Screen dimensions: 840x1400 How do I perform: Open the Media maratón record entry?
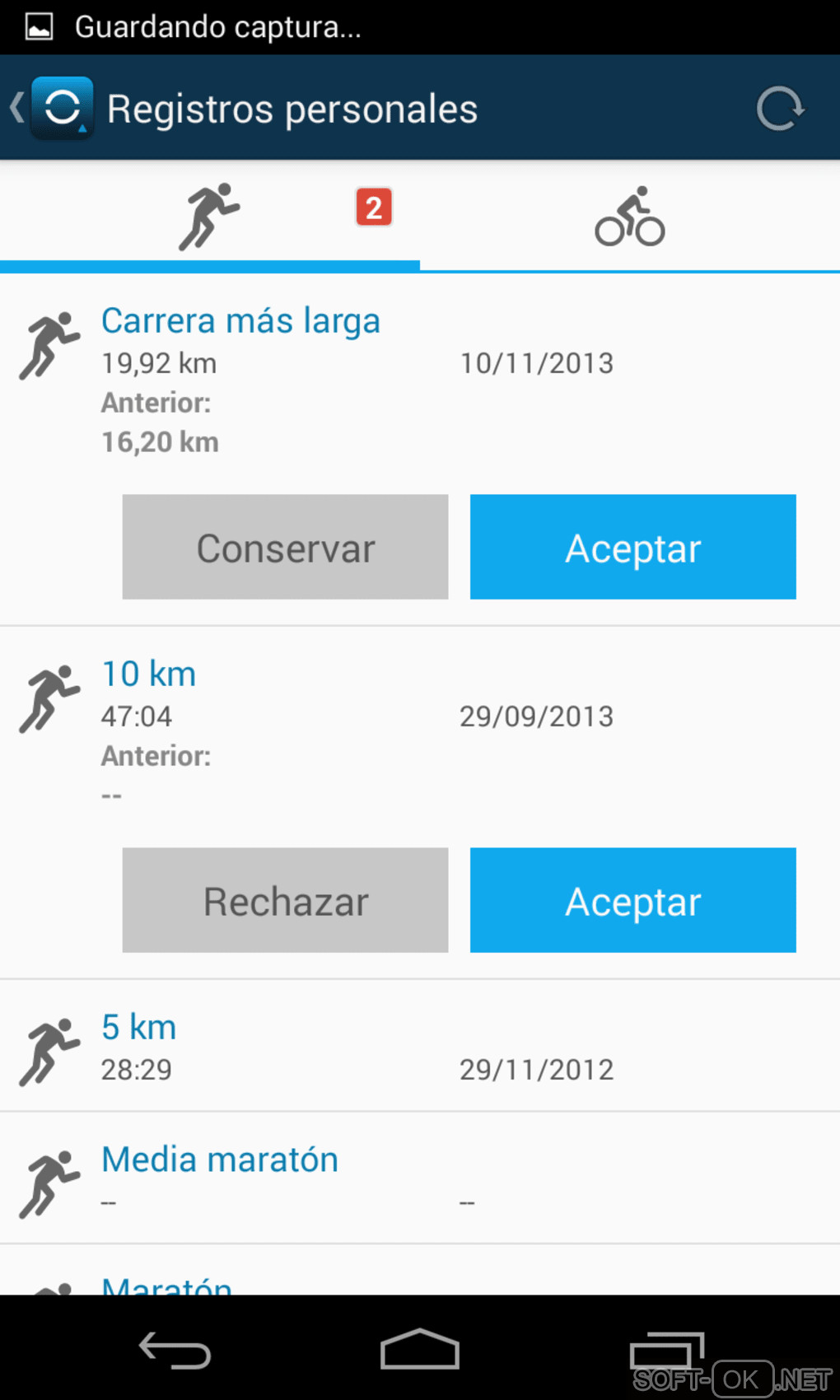click(420, 1178)
